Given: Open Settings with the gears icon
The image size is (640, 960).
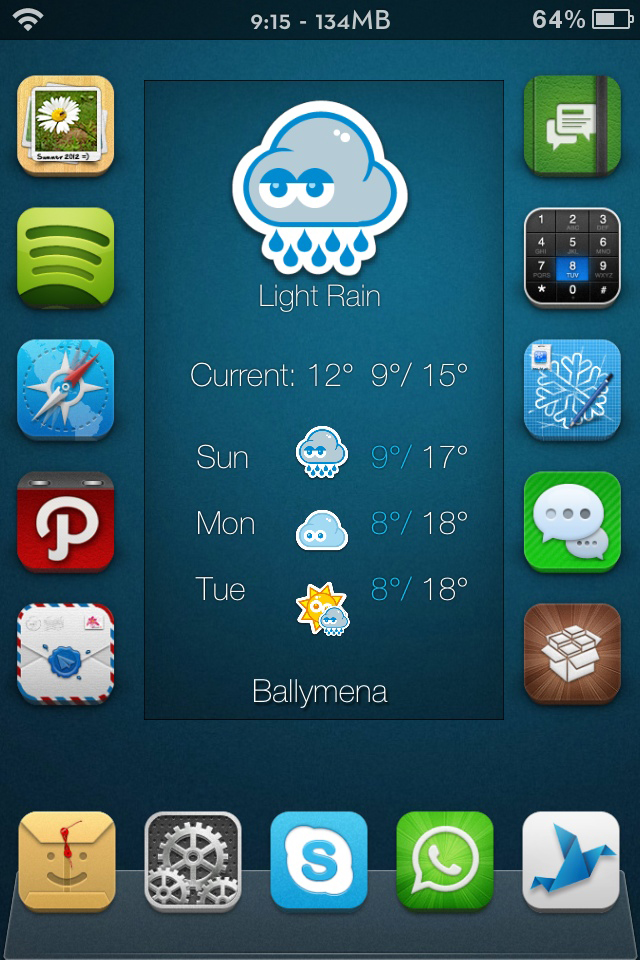Looking at the screenshot, I should click(193, 861).
